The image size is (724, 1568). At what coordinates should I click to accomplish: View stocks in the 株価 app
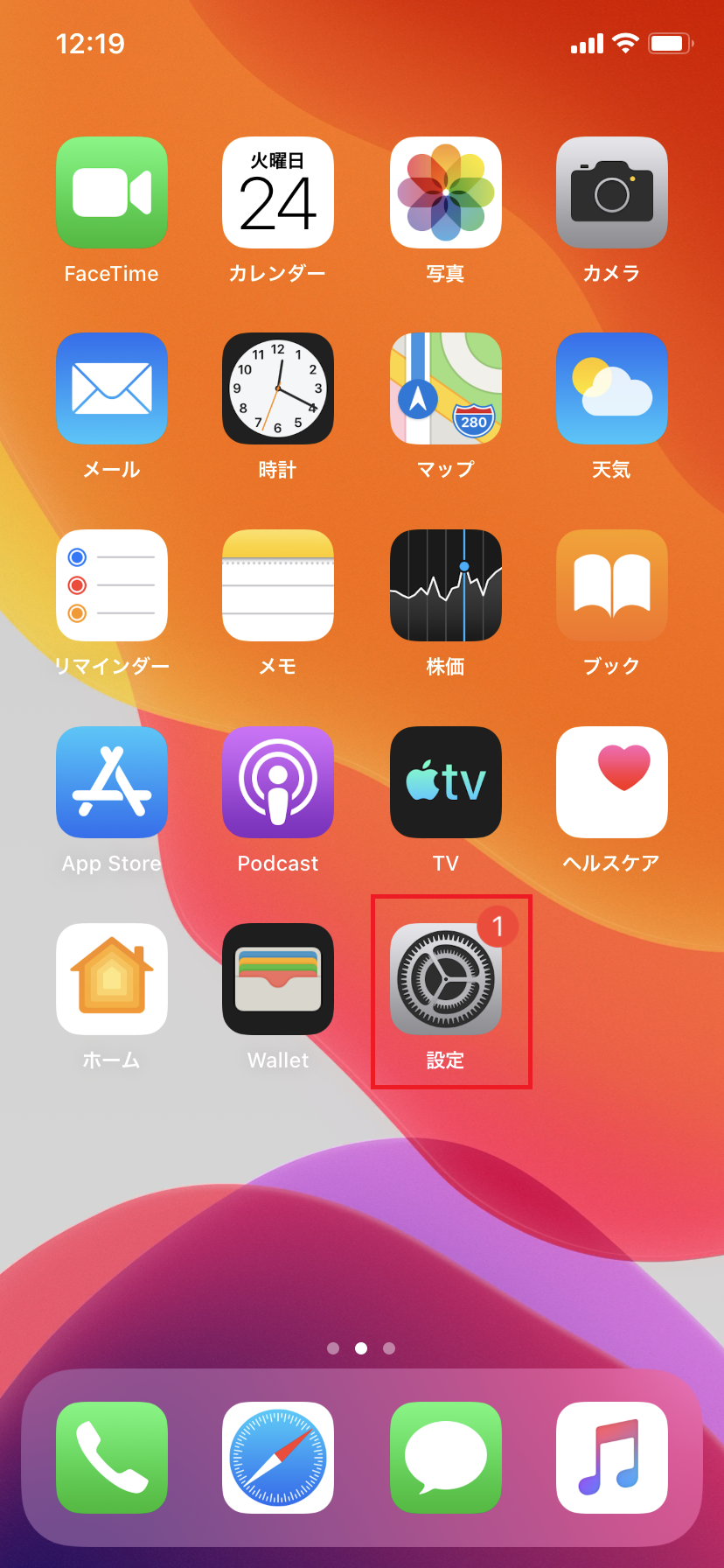[445, 585]
